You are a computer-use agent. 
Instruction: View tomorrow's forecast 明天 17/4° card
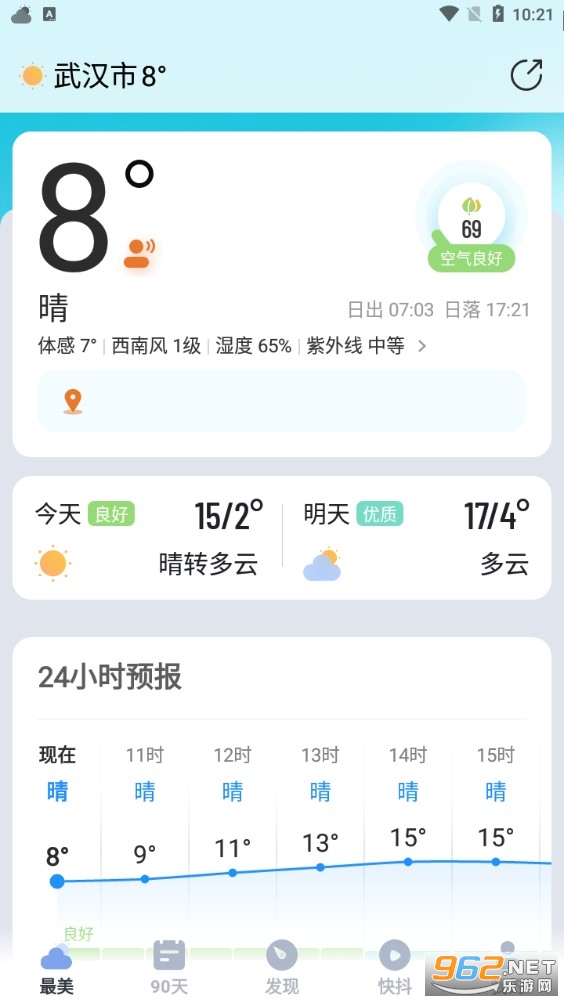click(416, 539)
